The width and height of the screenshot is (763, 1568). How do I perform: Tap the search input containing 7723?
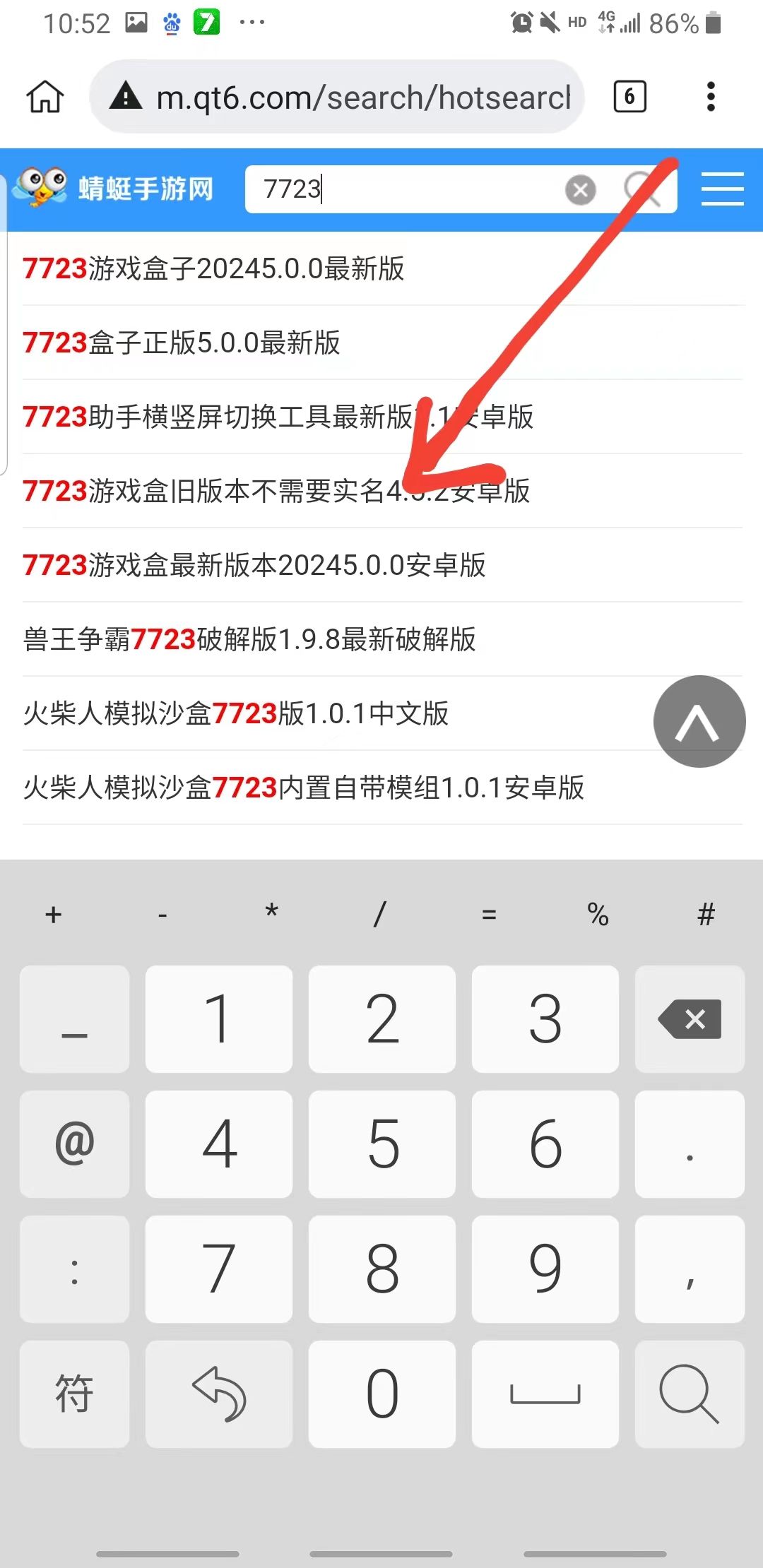click(424, 189)
